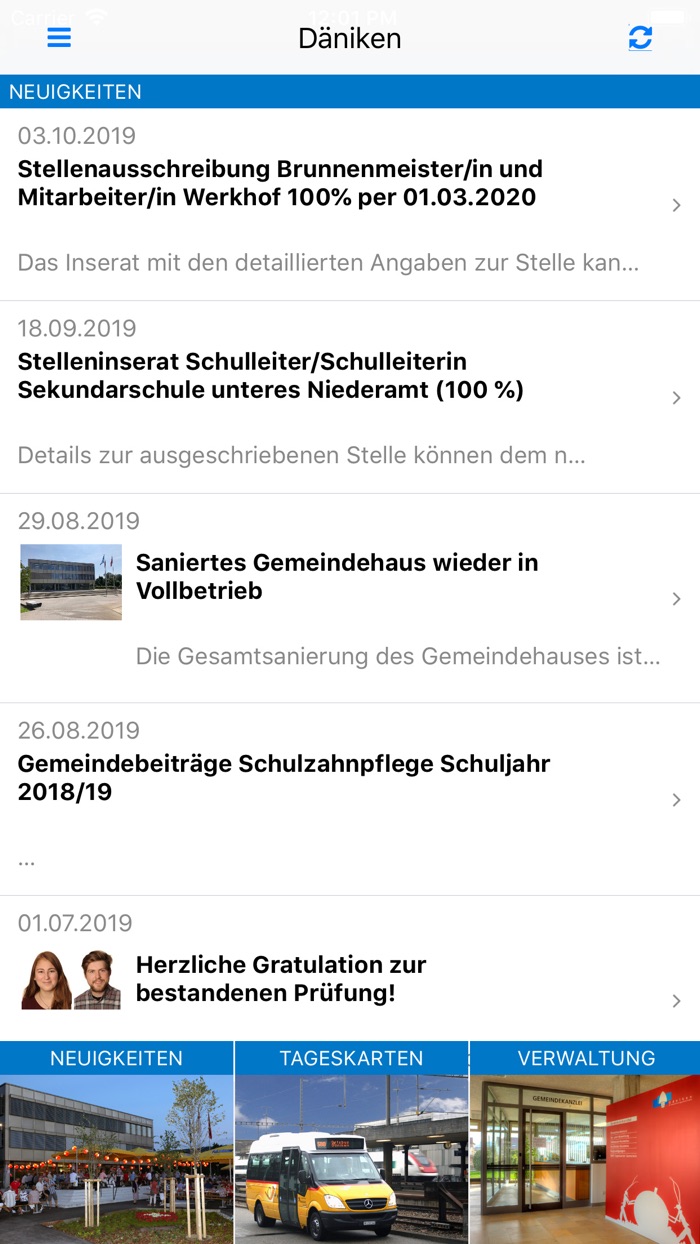Read Saniertes Gemeindehaus wieder in Vollbetrieb

click(340, 598)
